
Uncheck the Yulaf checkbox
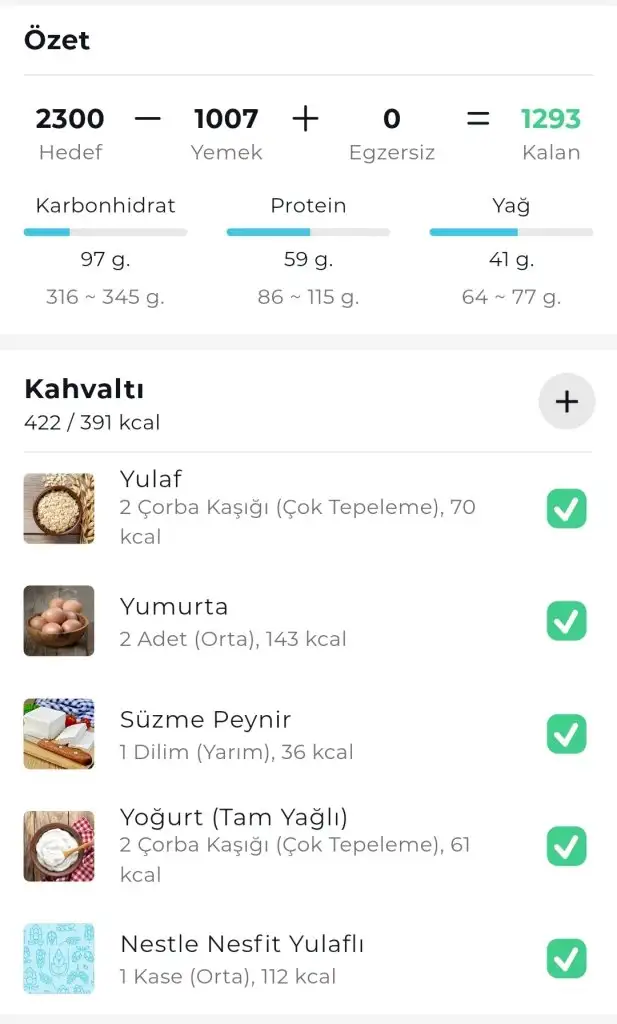click(566, 509)
